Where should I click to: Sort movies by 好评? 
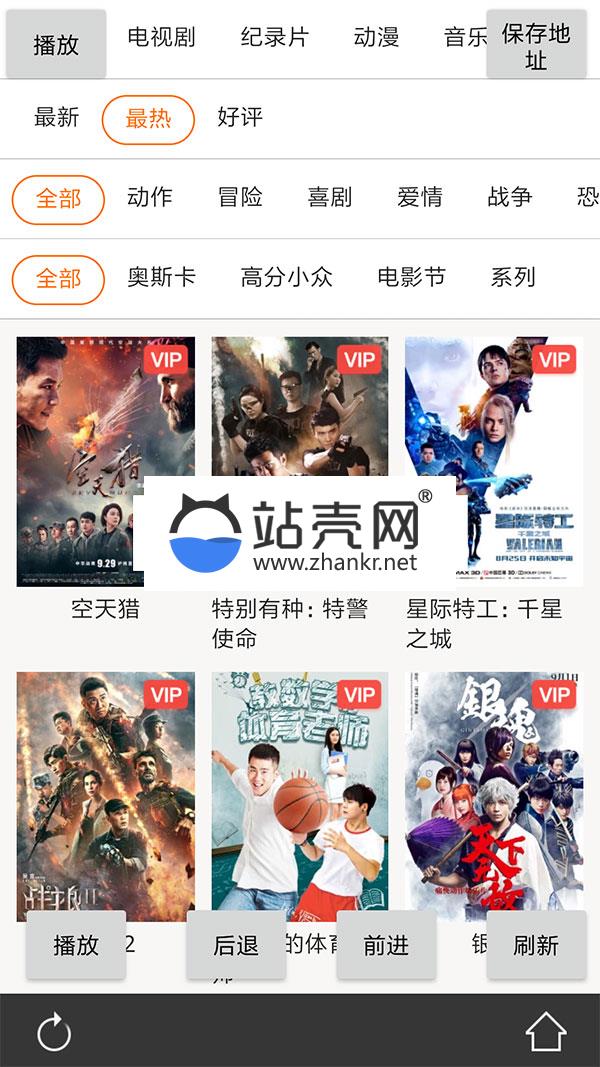pos(240,118)
